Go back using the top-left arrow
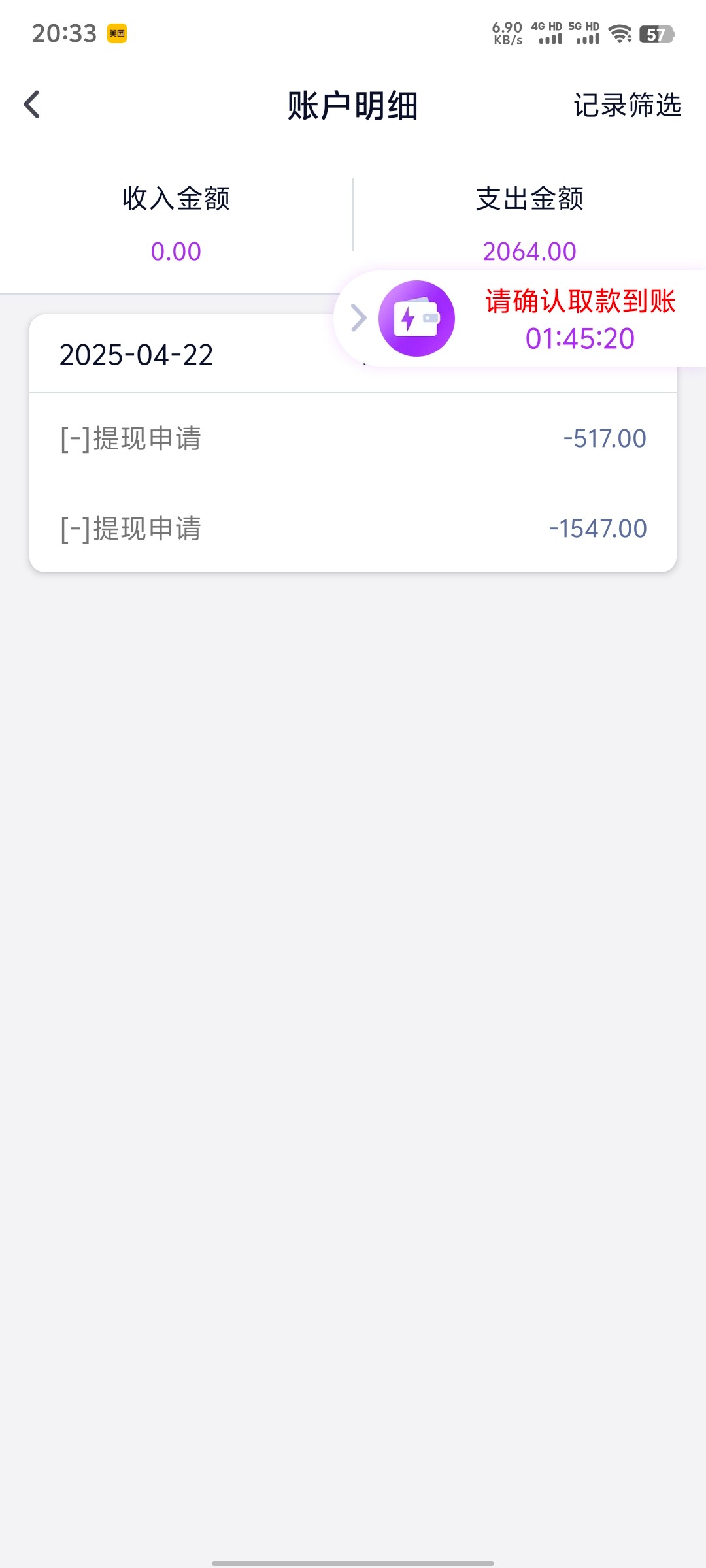 click(x=31, y=105)
